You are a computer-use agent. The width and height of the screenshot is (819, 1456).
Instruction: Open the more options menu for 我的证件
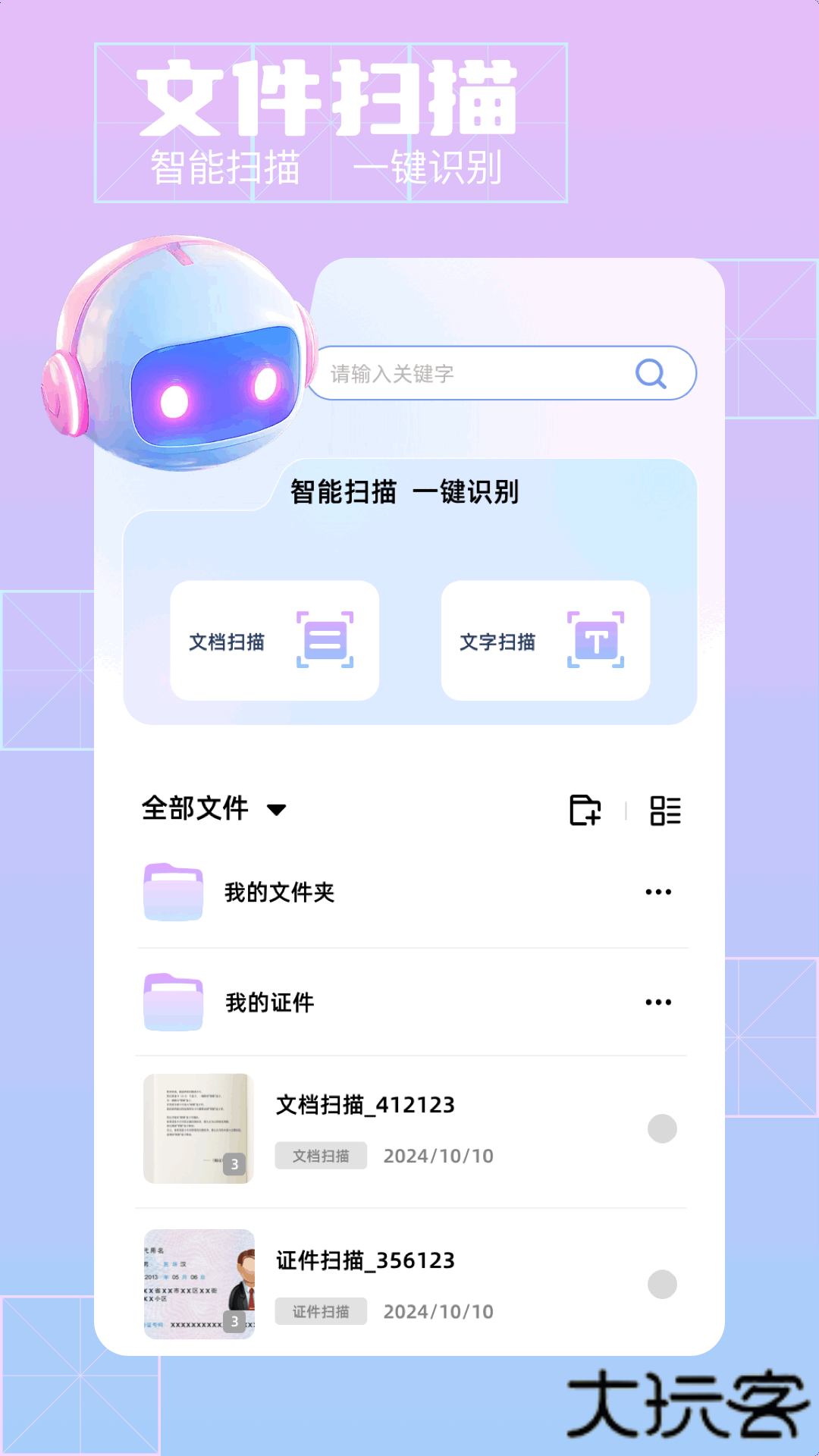(x=658, y=1002)
